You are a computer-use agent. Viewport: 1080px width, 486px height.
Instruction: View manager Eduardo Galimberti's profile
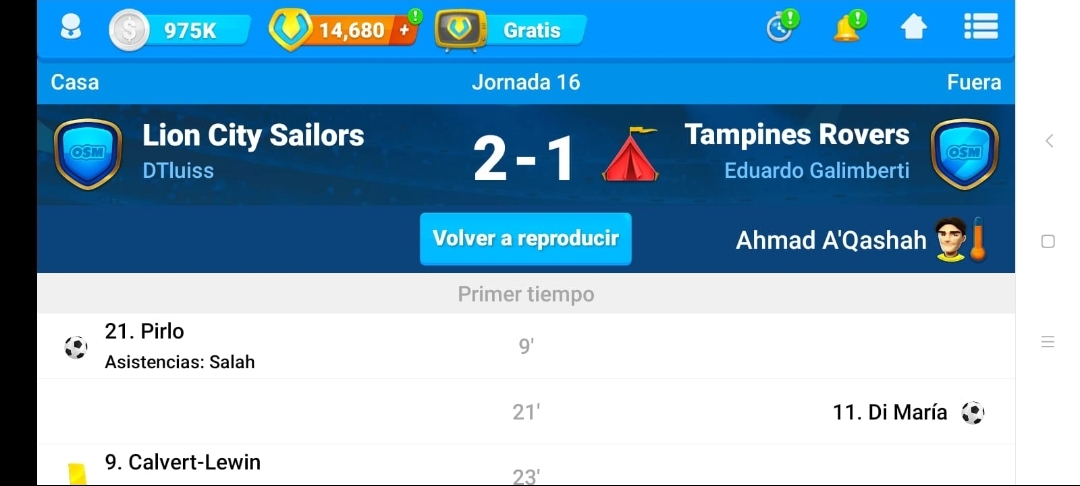(x=816, y=171)
